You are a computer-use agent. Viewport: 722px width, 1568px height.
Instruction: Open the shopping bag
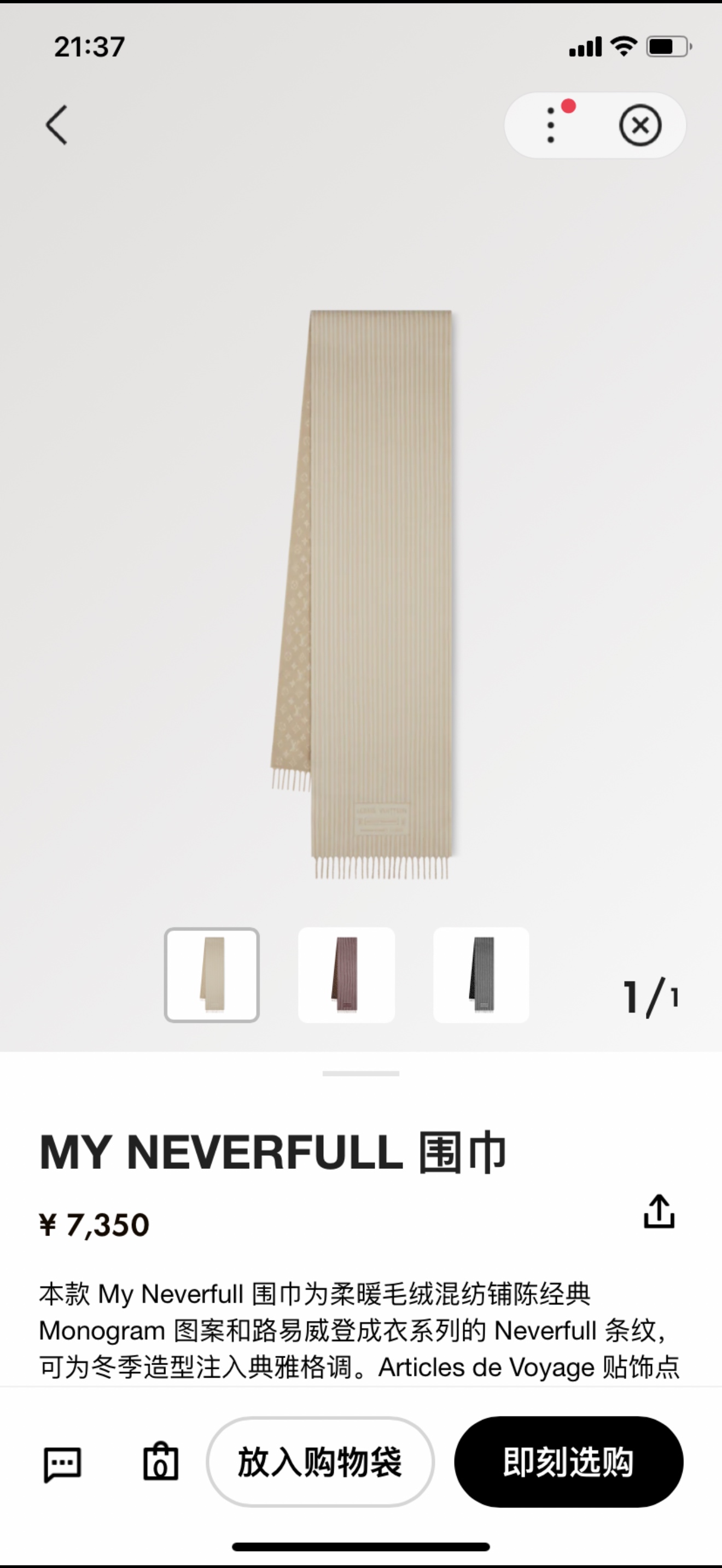click(x=161, y=1461)
